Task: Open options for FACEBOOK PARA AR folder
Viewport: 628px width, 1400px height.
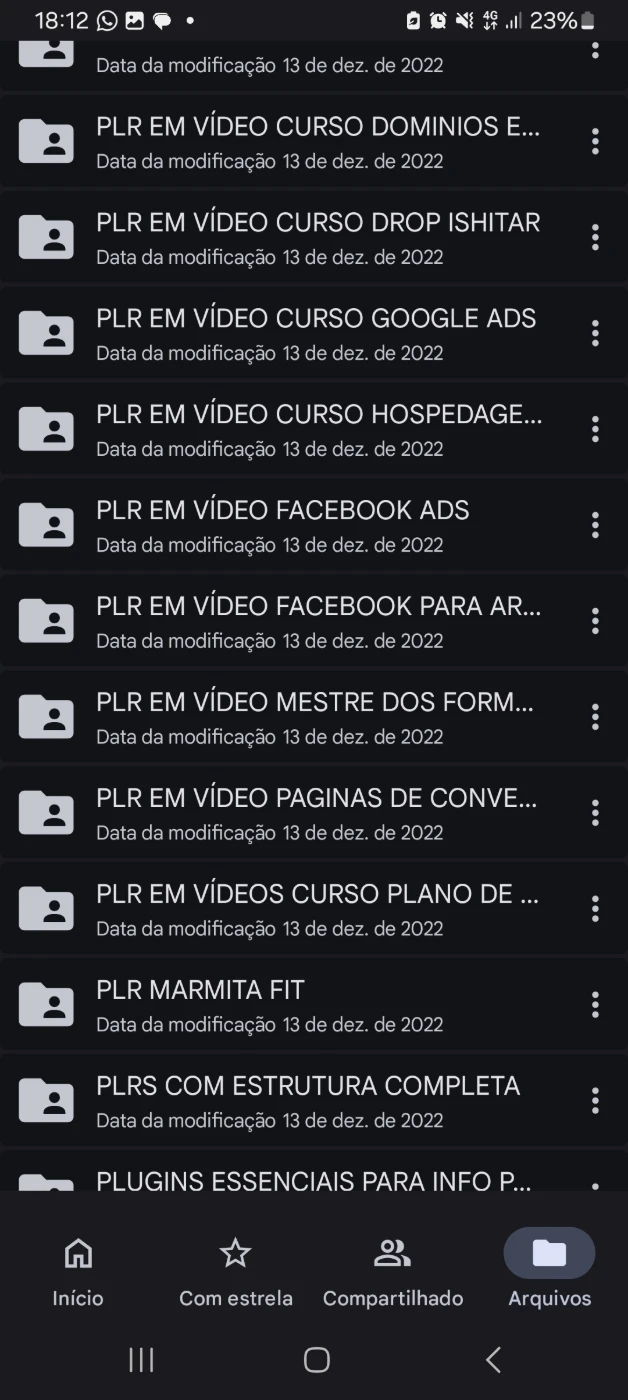Action: pos(595,621)
